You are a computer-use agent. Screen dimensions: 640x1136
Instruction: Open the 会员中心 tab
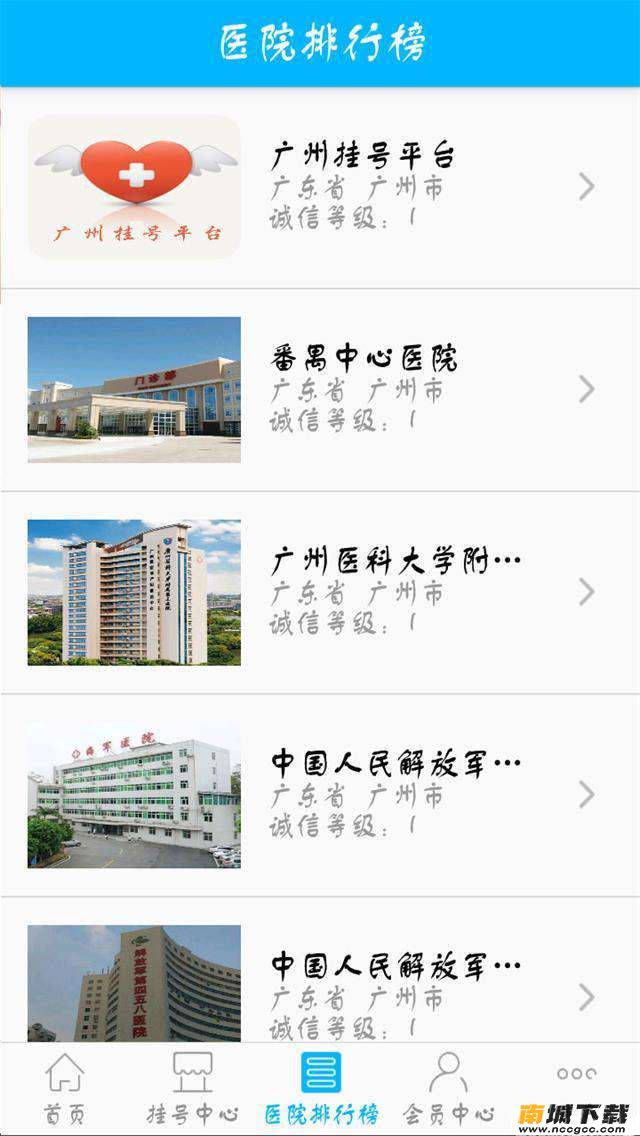(x=449, y=1087)
